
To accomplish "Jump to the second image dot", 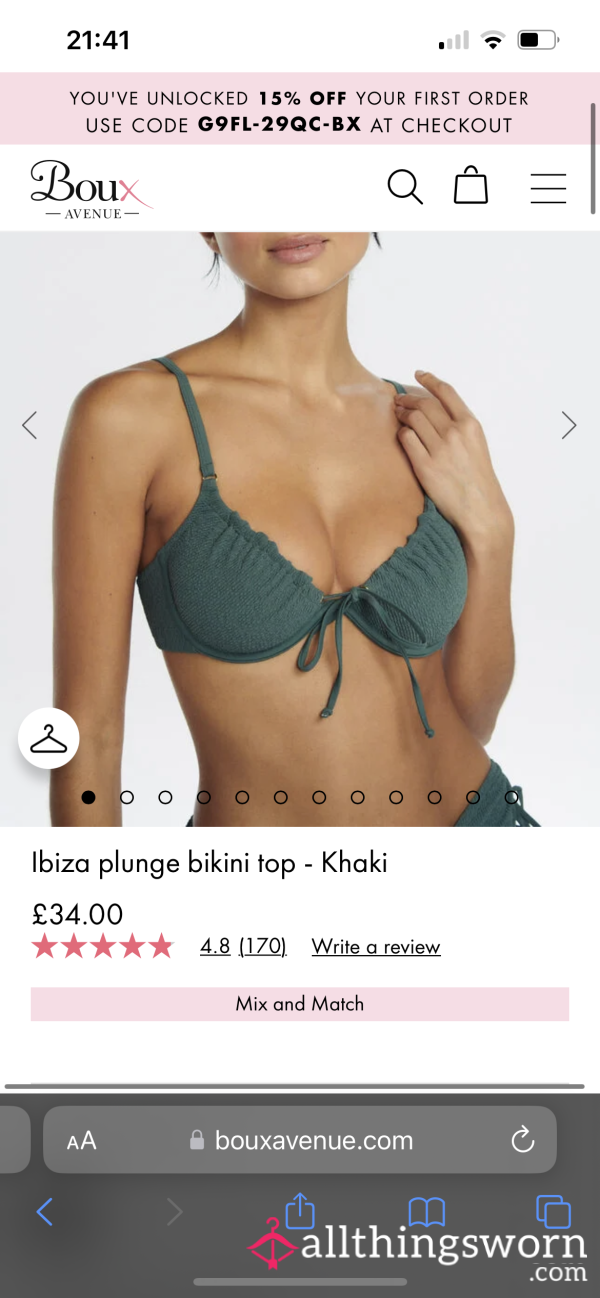I will (x=127, y=797).
